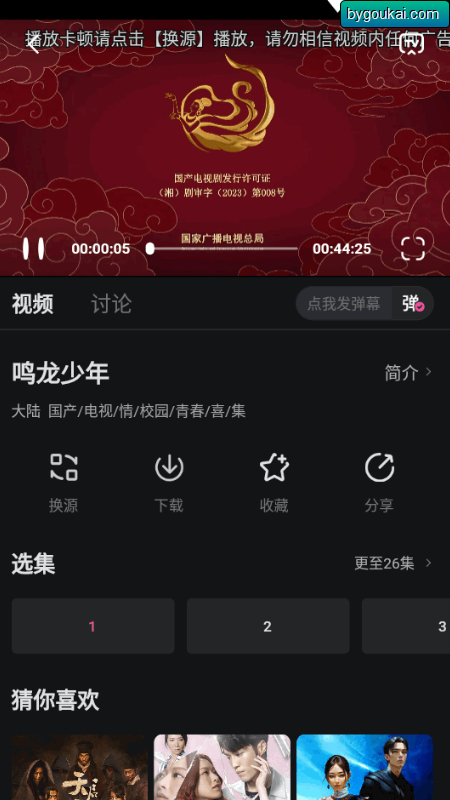Cast the video to a screen

pos(412,43)
